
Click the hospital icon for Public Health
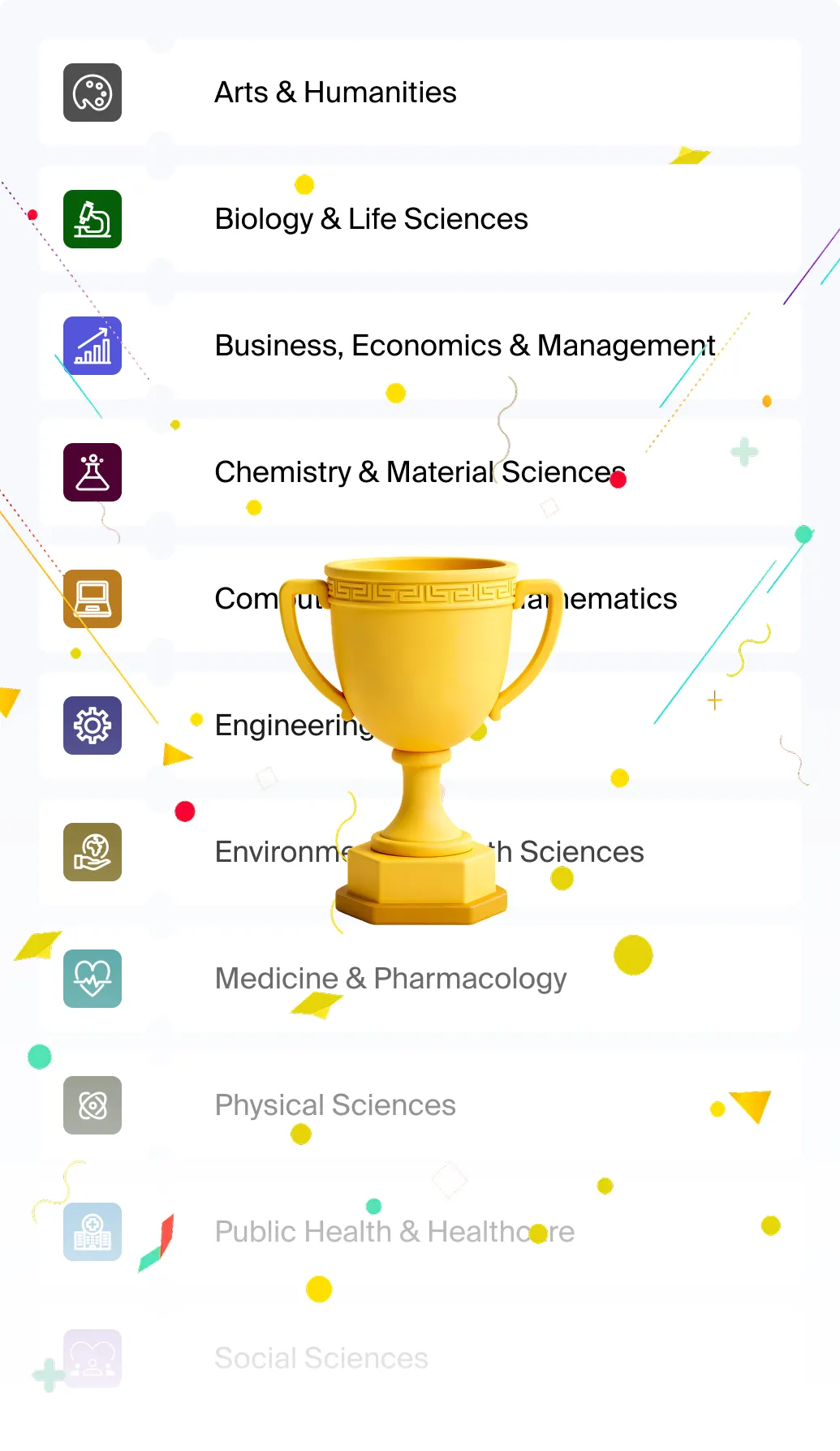[x=92, y=1232]
